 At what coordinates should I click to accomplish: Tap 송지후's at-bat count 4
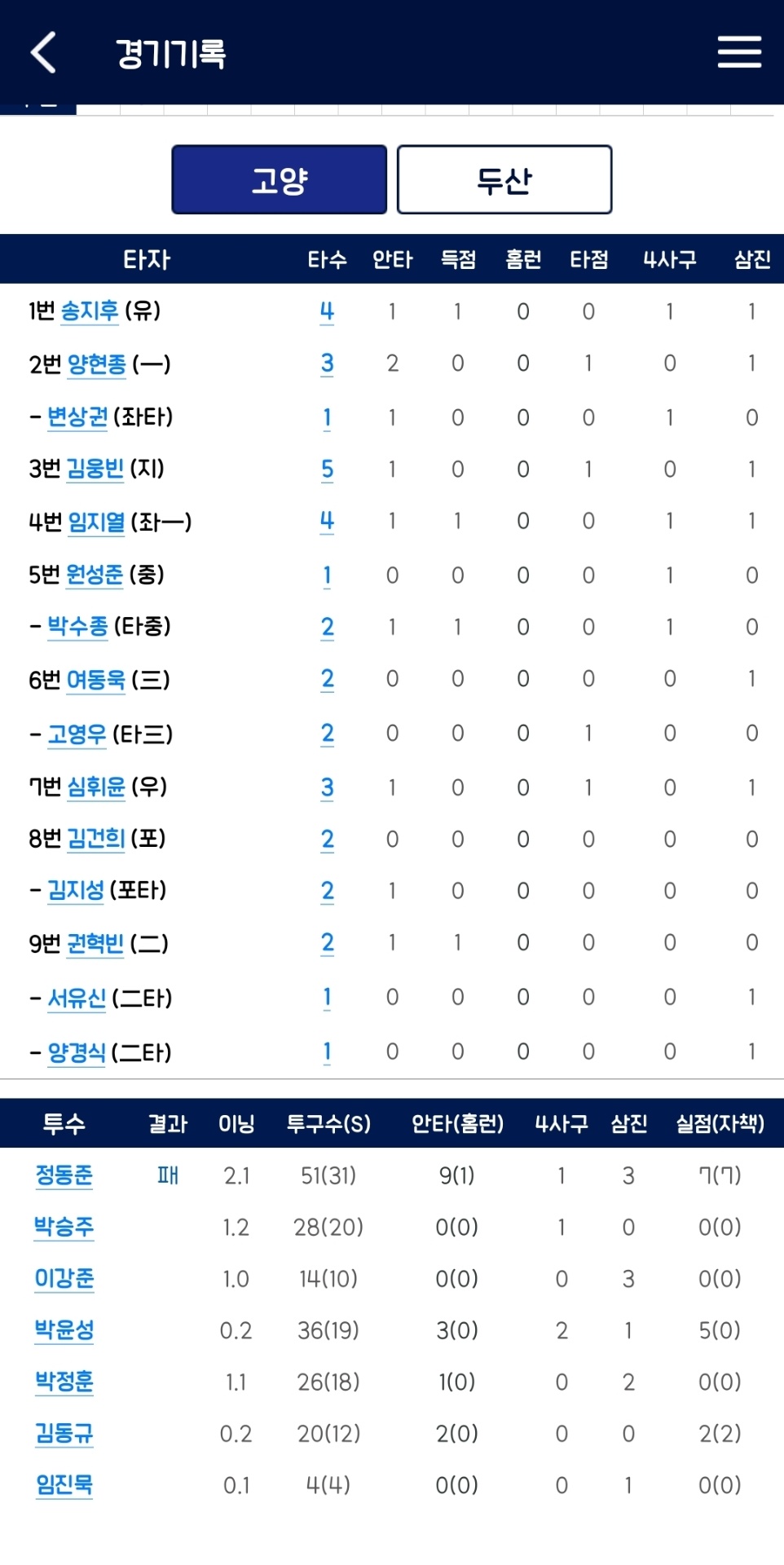327,311
